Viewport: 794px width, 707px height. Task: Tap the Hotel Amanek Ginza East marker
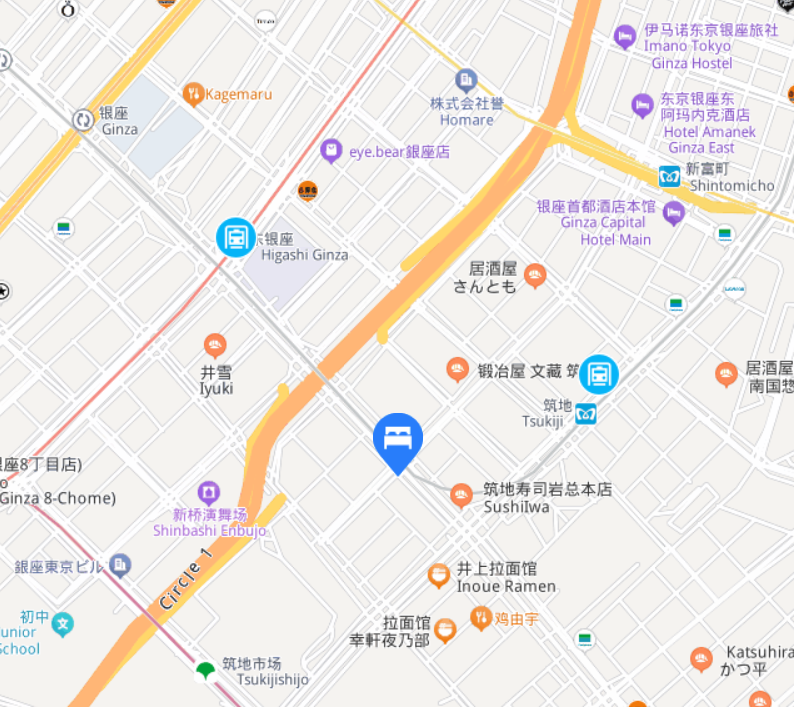click(x=643, y=104)
